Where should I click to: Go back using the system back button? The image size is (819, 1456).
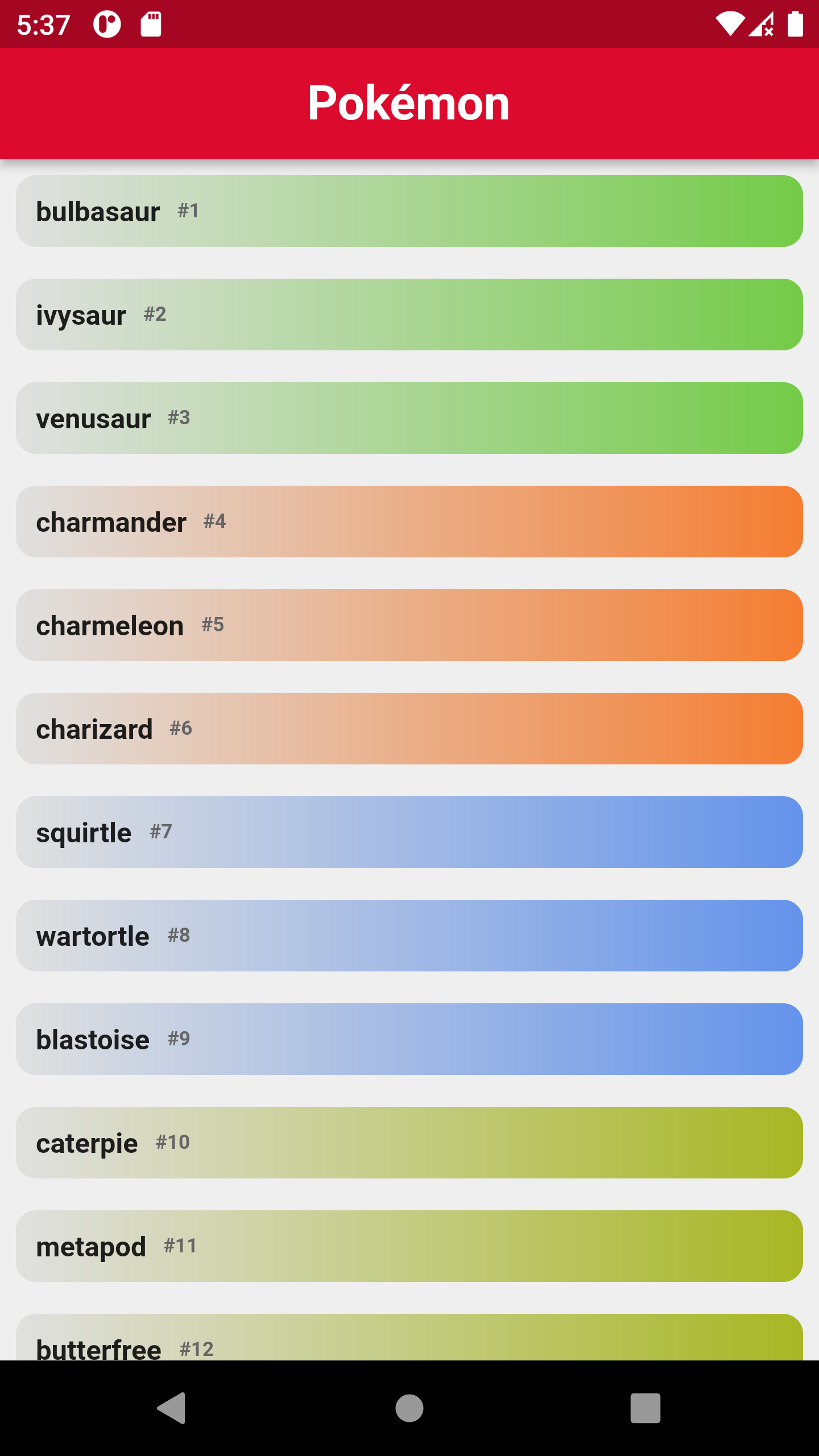172,1408
